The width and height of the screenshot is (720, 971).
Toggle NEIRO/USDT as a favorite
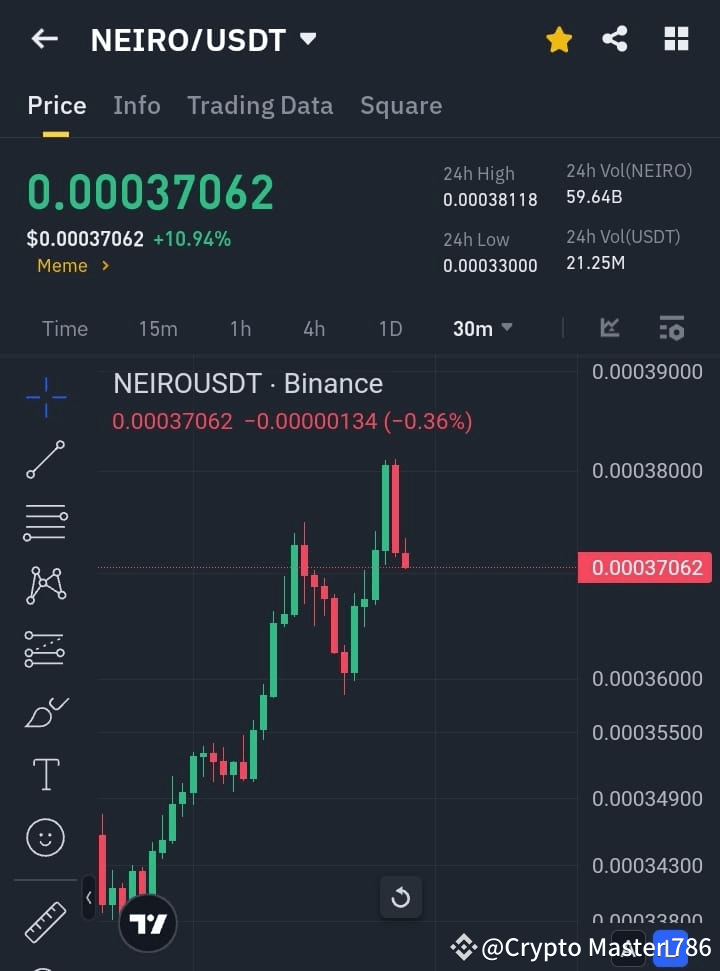(559, 39)
